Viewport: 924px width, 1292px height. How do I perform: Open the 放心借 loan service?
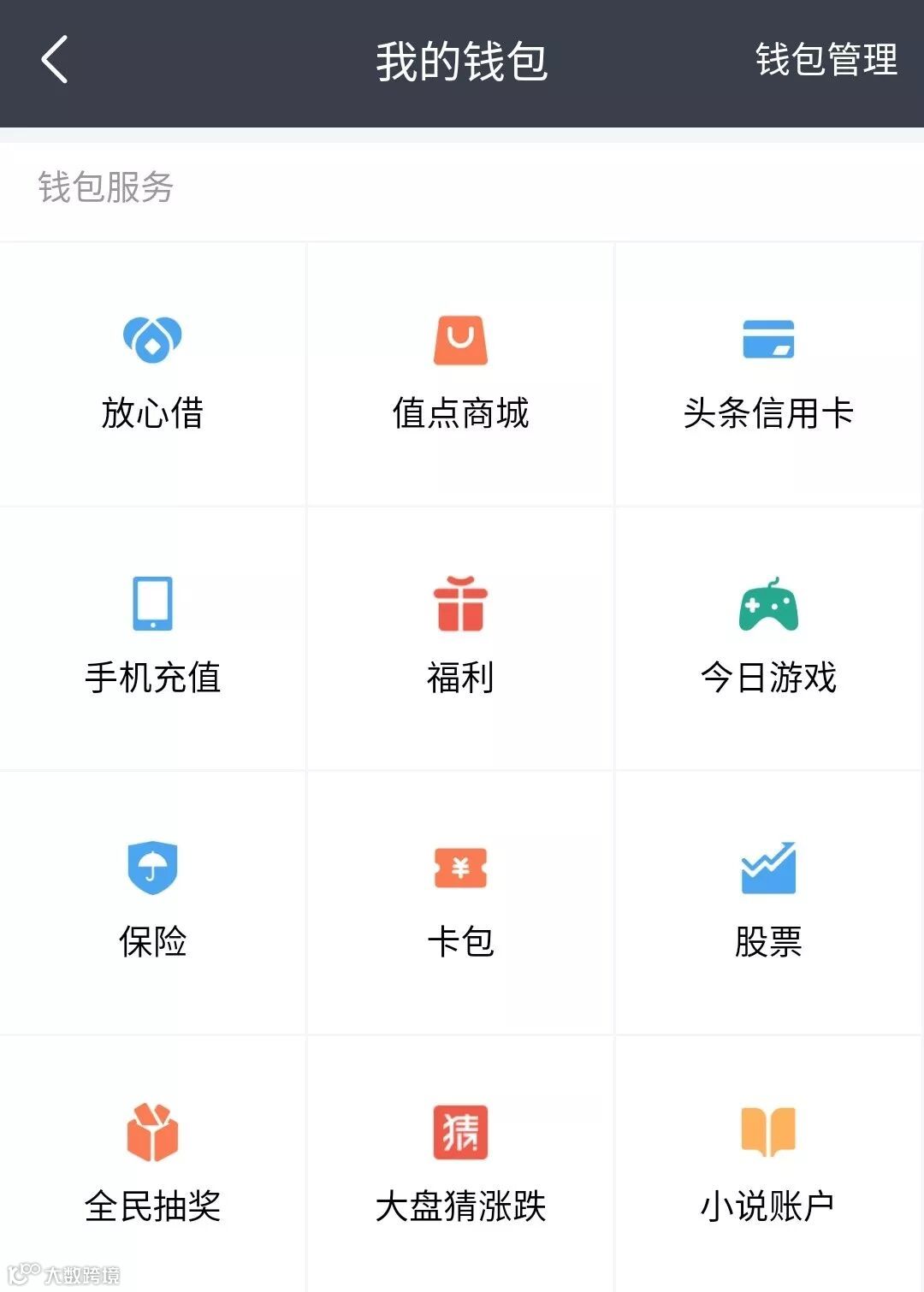[152, 374]
